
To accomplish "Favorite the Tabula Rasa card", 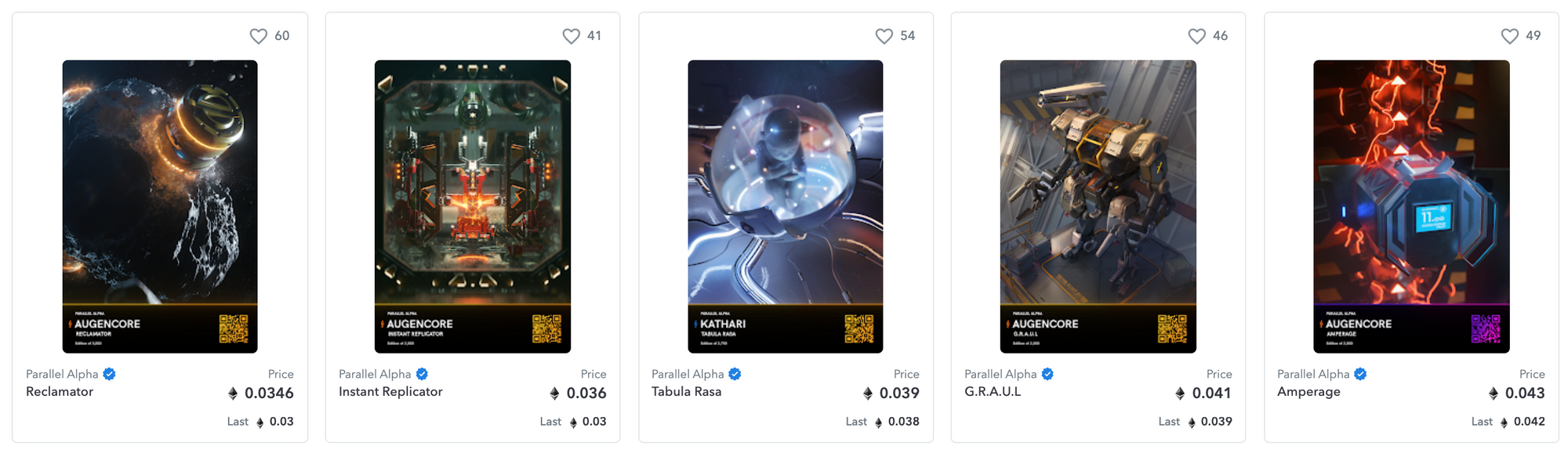I will coord(884,36).
